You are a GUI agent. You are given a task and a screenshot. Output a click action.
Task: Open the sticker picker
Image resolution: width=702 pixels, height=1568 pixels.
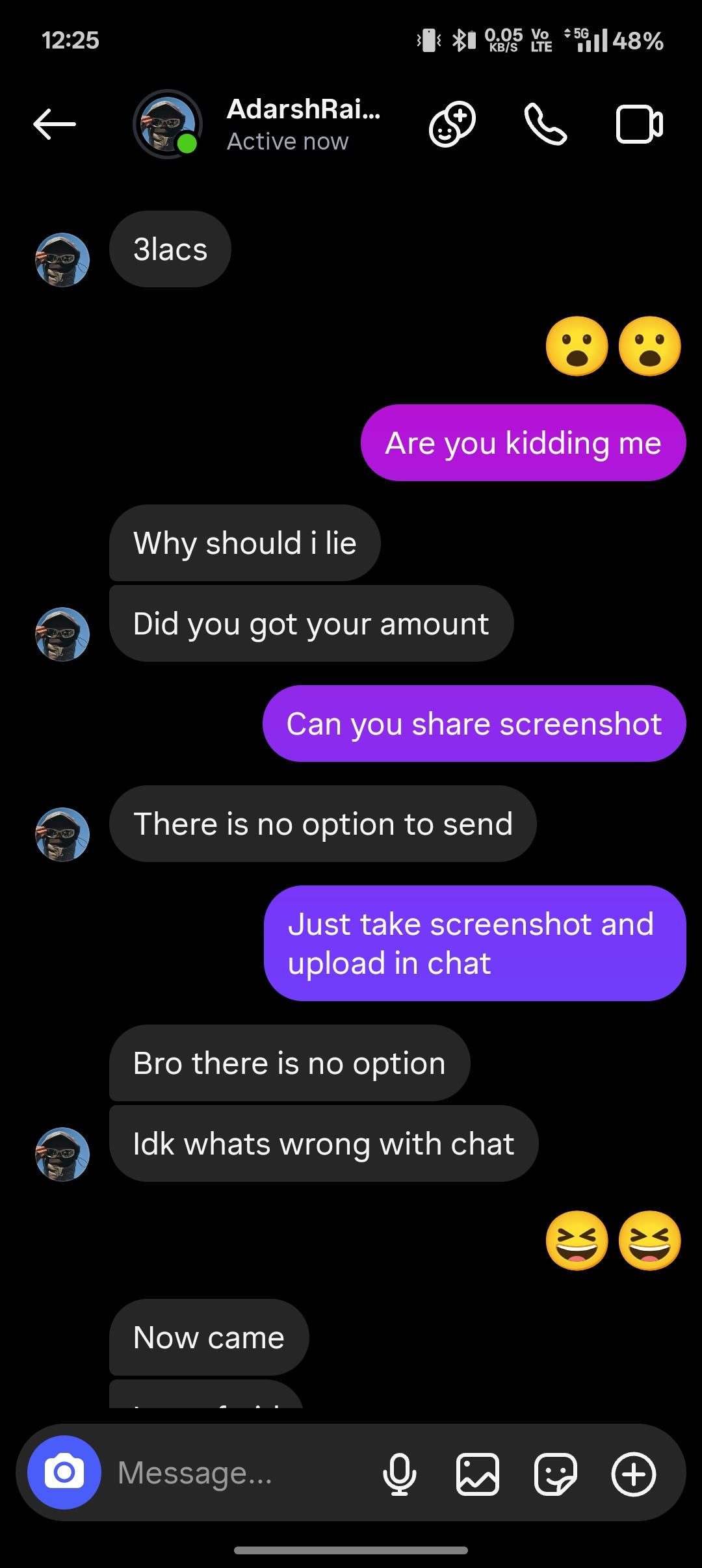tap(555, 1472)
